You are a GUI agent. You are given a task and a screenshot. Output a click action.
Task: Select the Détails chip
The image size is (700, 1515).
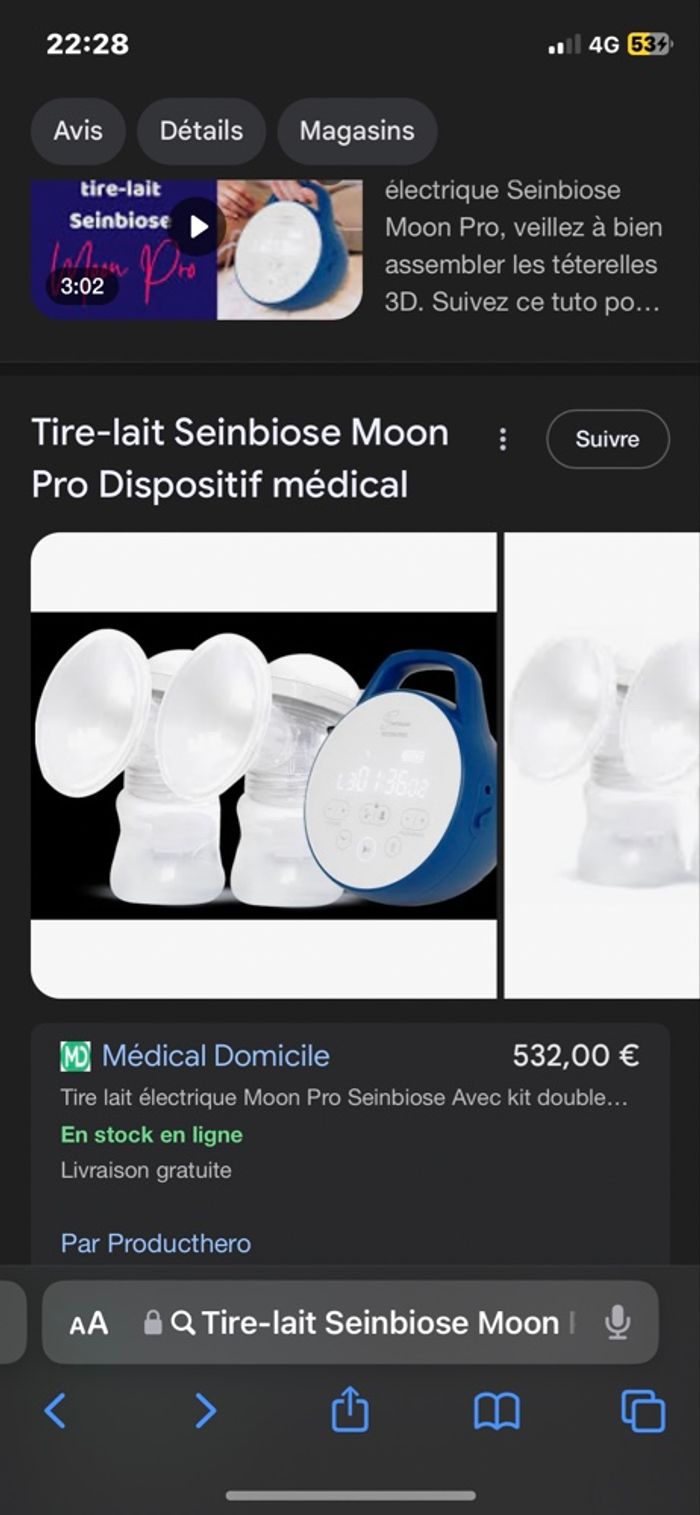tap(201, 131)
